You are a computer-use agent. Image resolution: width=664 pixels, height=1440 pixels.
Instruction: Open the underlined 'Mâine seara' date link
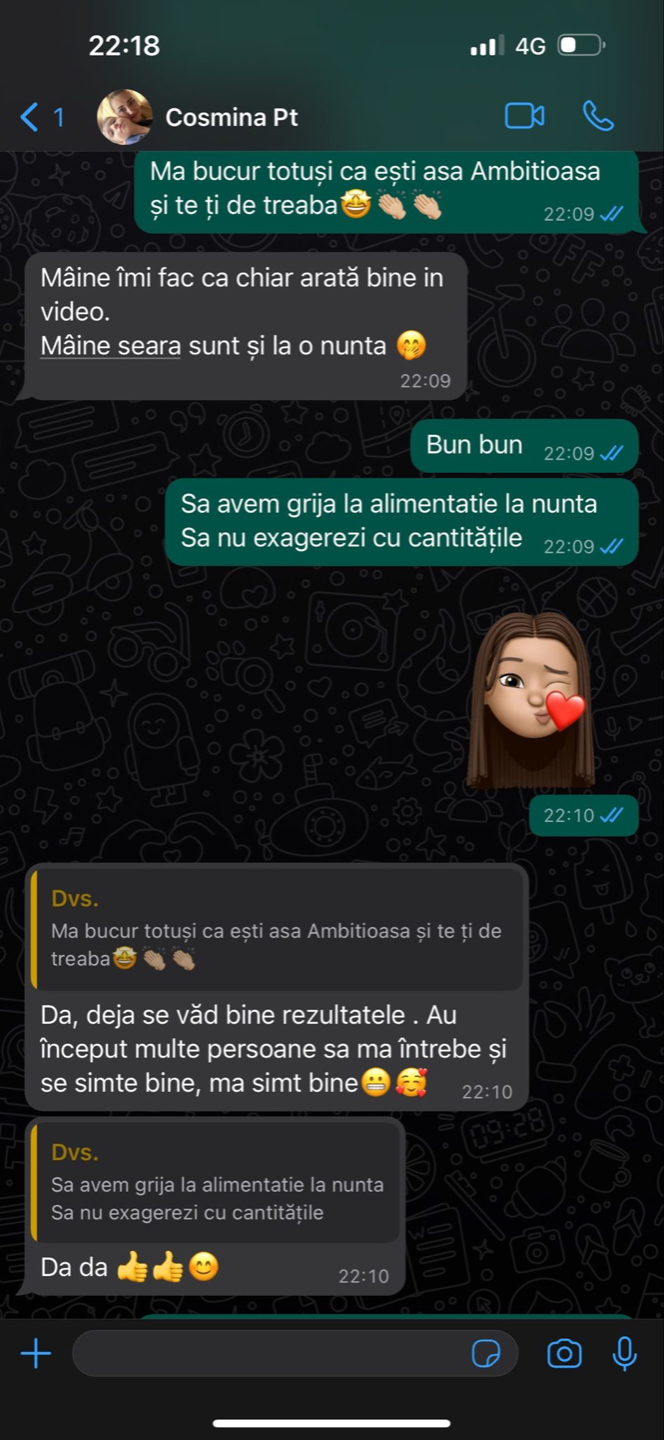coord(110,346)
